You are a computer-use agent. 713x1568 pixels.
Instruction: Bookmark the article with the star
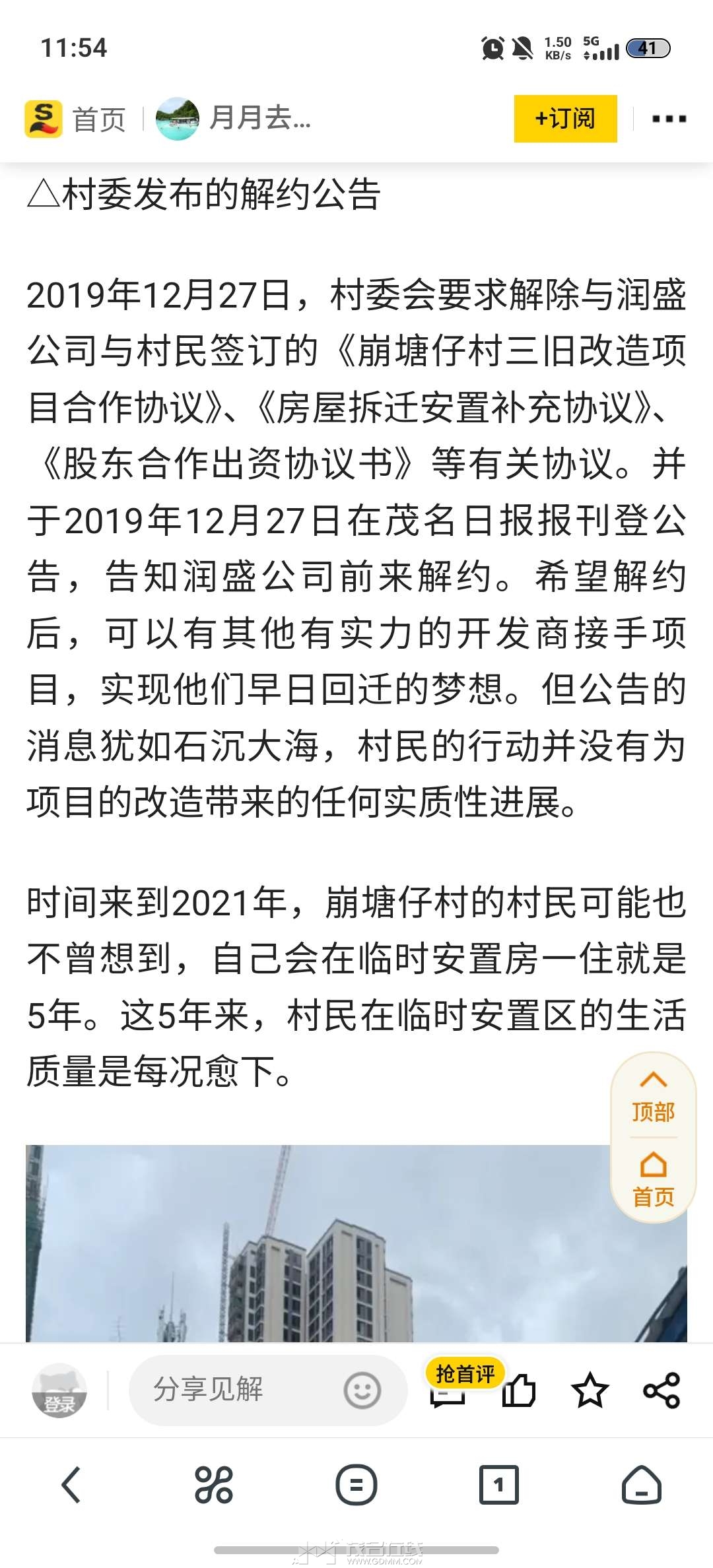pos(590,1390)
